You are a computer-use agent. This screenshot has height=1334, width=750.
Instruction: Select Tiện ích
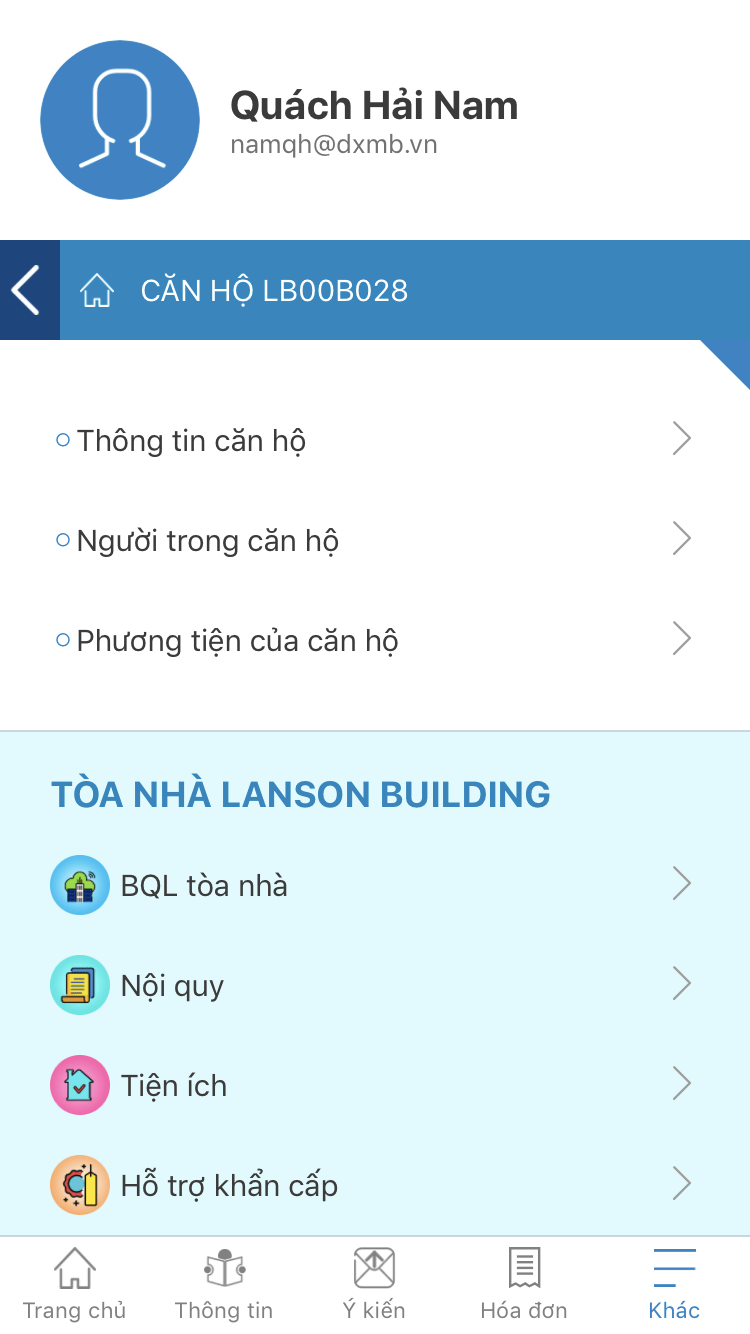pos(374,1085)
